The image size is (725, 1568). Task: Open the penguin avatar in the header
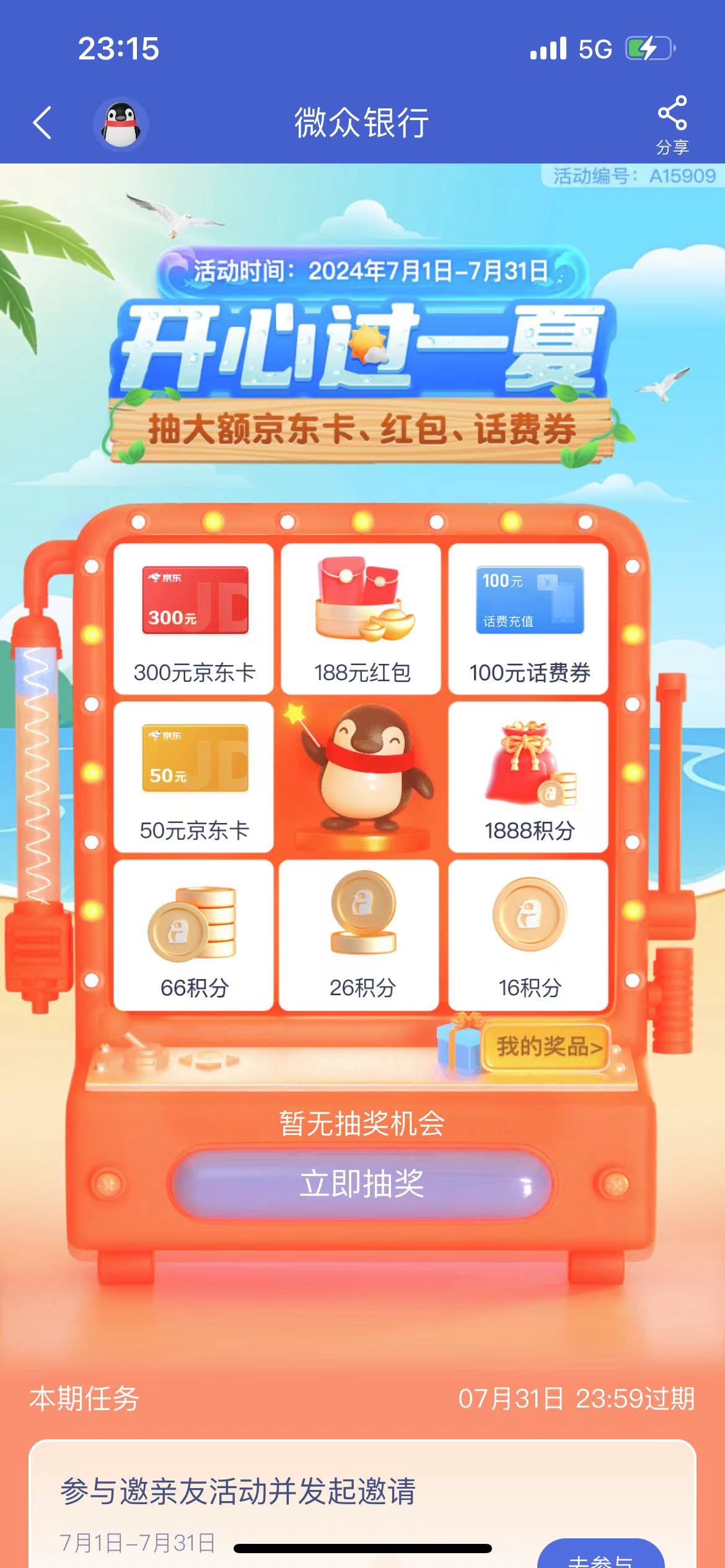[121, 124]
